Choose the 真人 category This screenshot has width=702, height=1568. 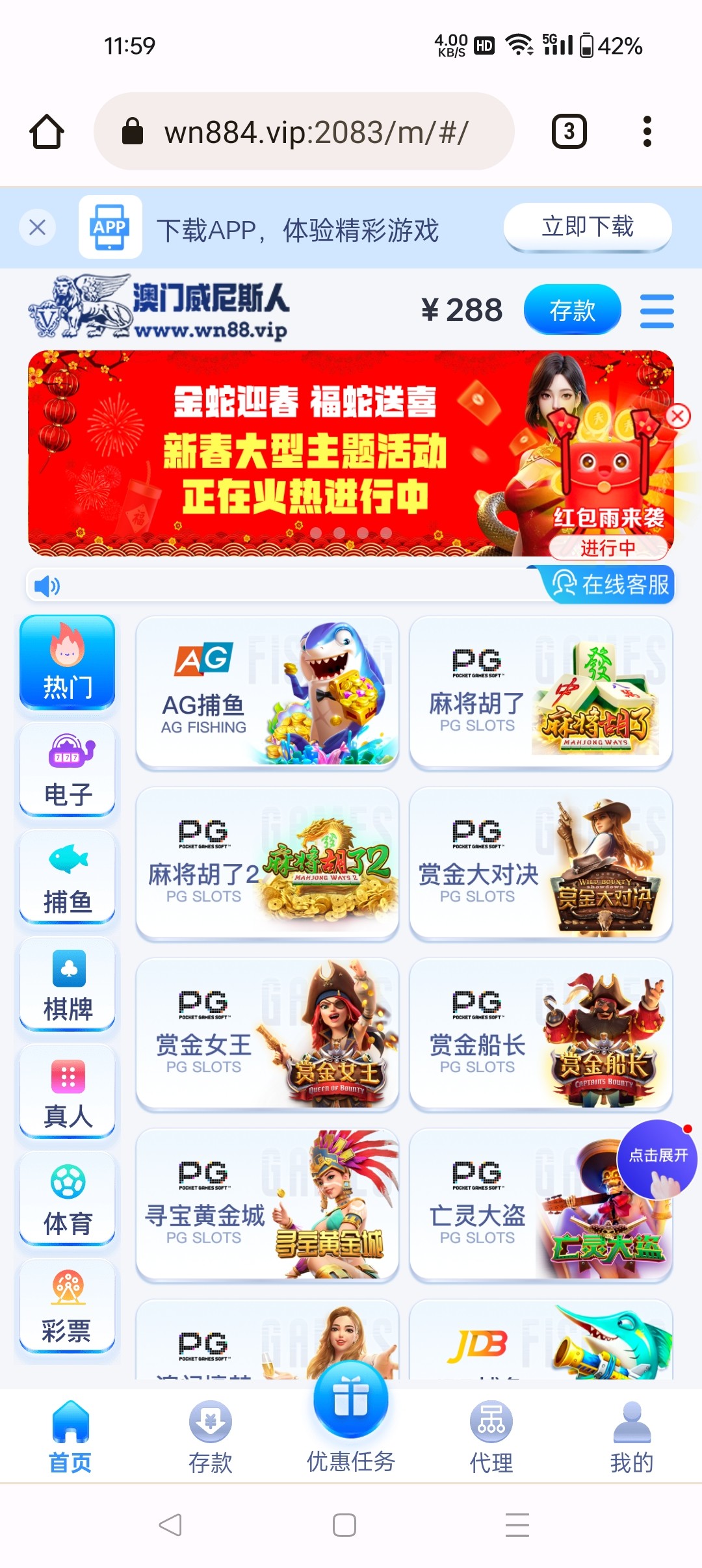pos(68,1091)
